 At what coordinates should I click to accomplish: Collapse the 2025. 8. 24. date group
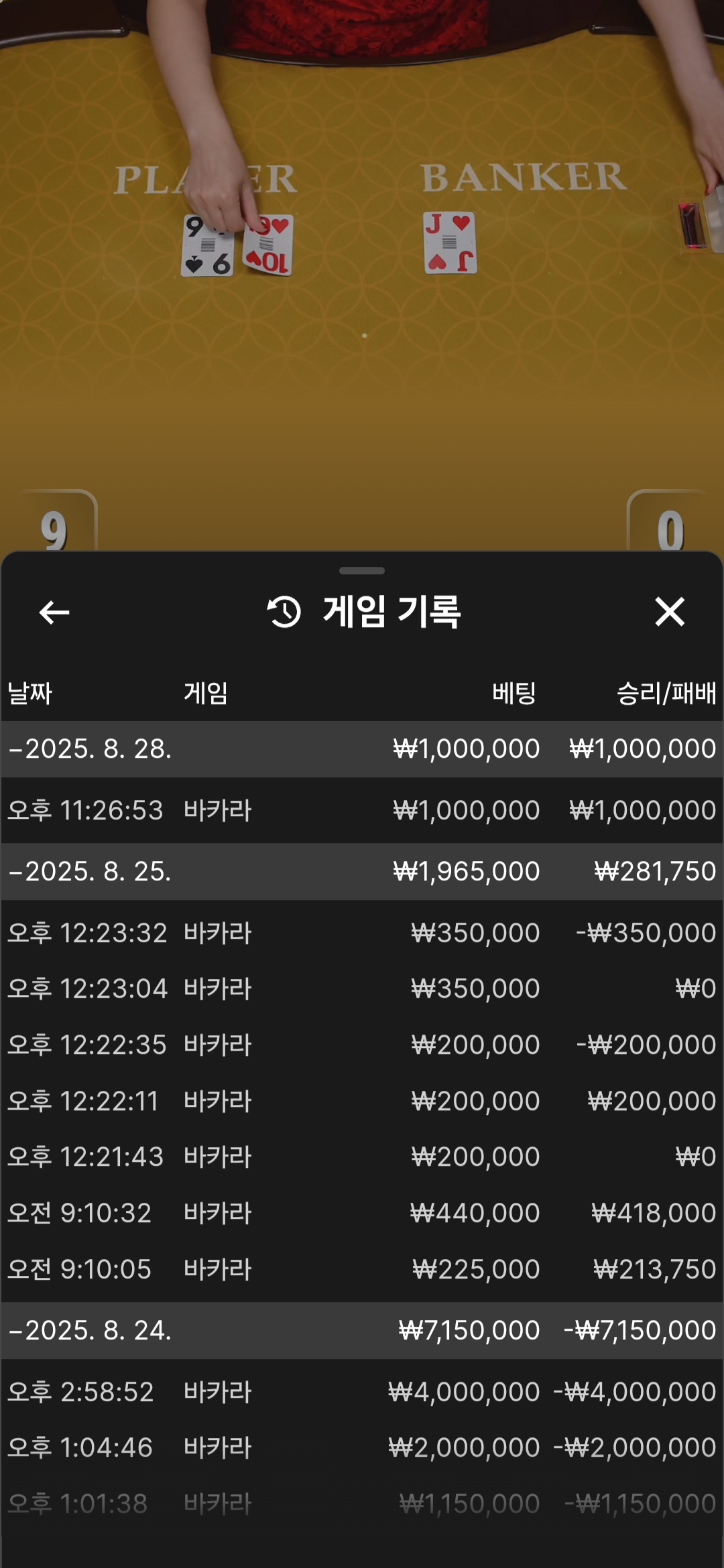pyautogui.click(x=362, y=1331)
